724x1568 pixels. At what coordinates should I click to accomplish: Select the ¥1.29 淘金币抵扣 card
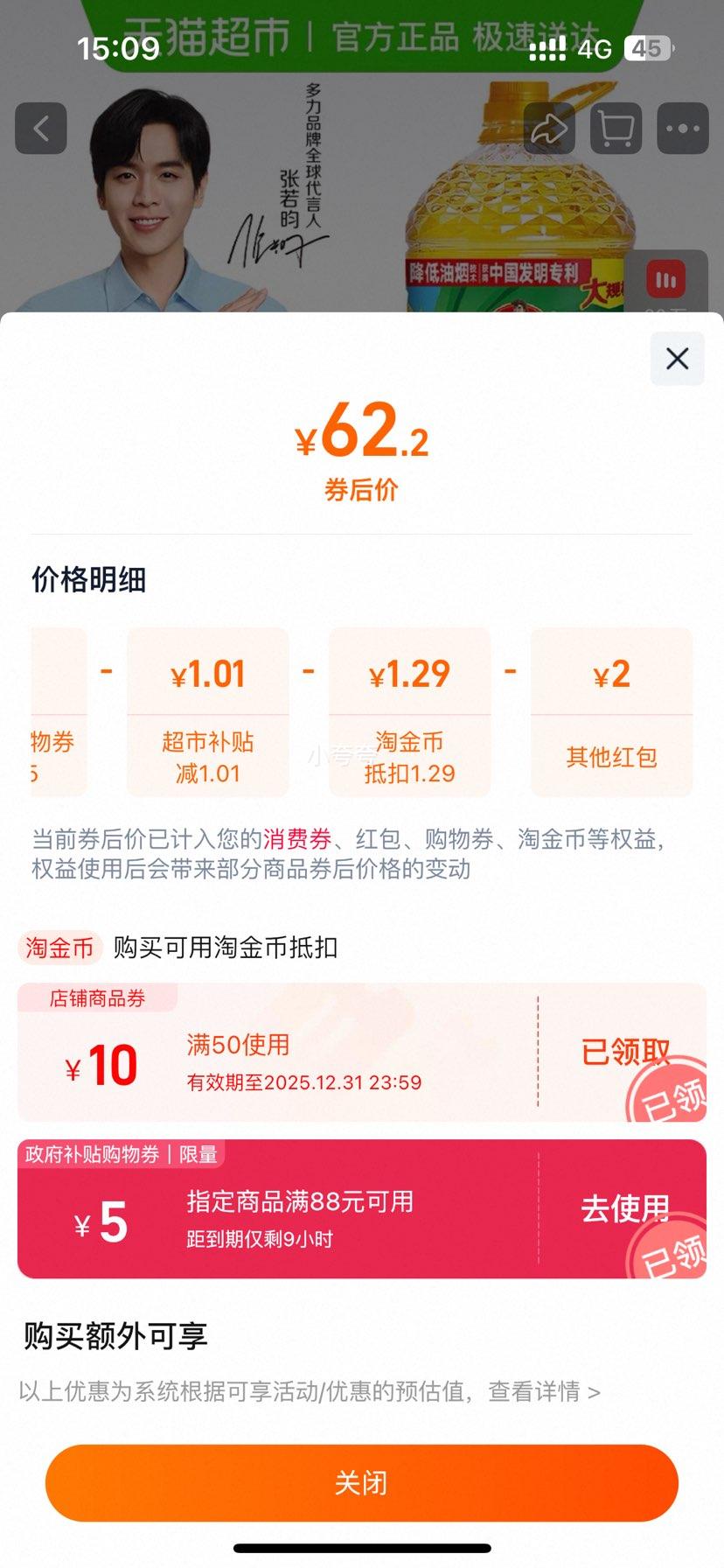click(409, 713)
